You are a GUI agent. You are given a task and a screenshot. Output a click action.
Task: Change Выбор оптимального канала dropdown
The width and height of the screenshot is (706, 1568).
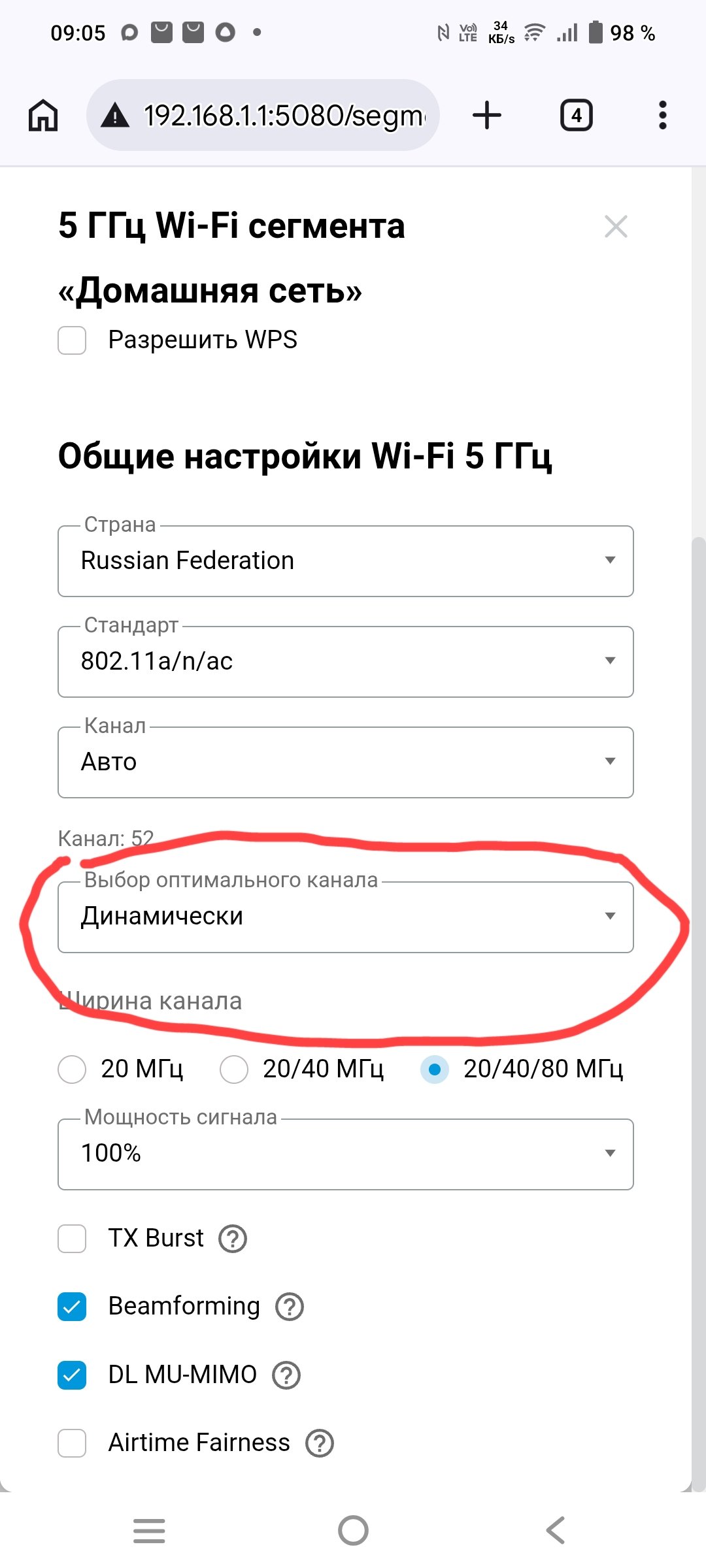click(345, 917)
